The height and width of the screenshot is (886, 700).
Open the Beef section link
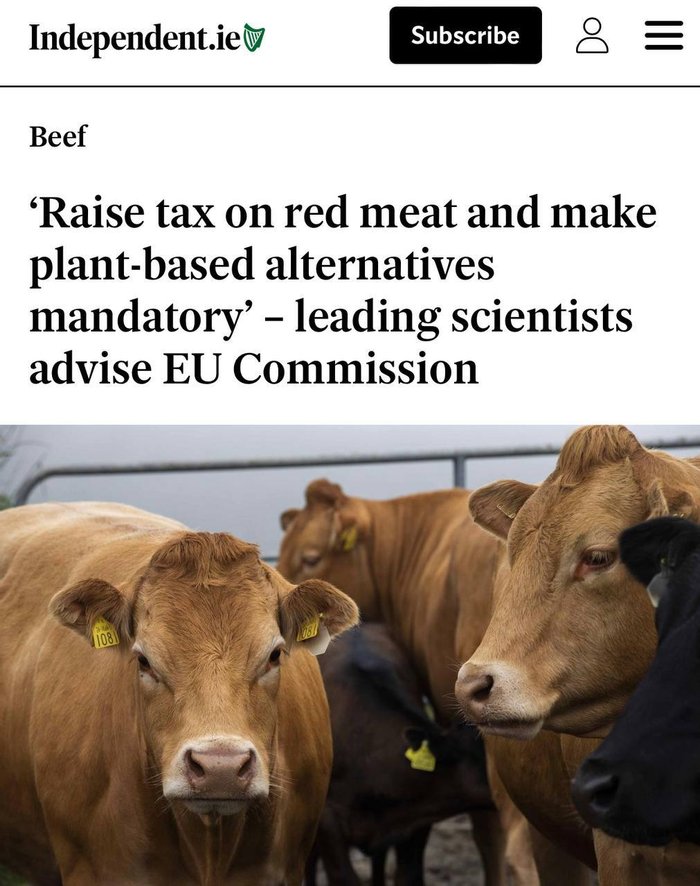pyautogui.click(x=58, y=136)
